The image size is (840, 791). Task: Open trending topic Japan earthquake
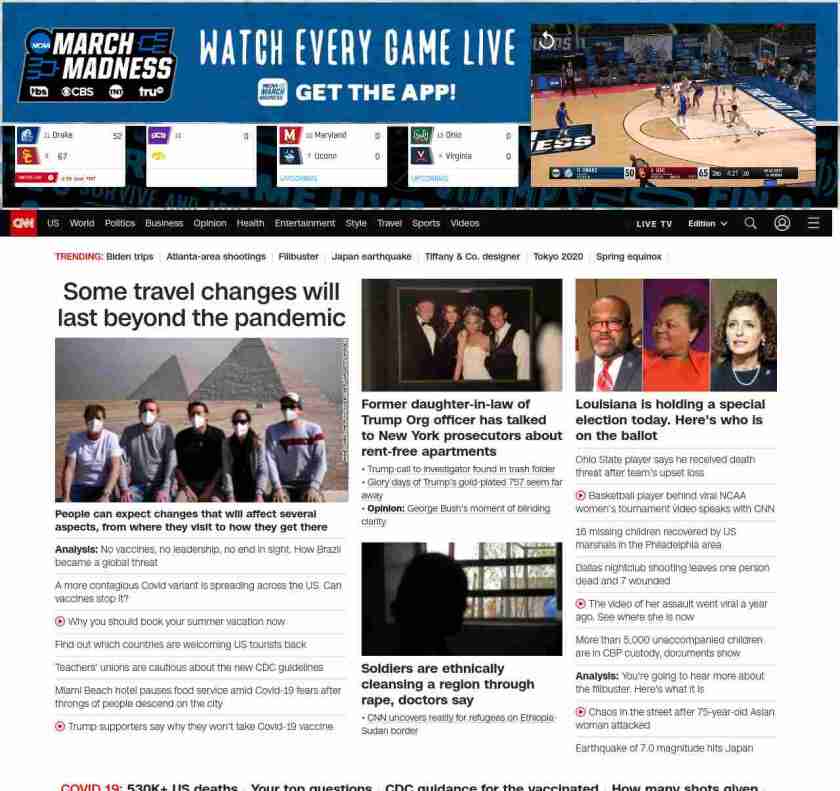371,257
